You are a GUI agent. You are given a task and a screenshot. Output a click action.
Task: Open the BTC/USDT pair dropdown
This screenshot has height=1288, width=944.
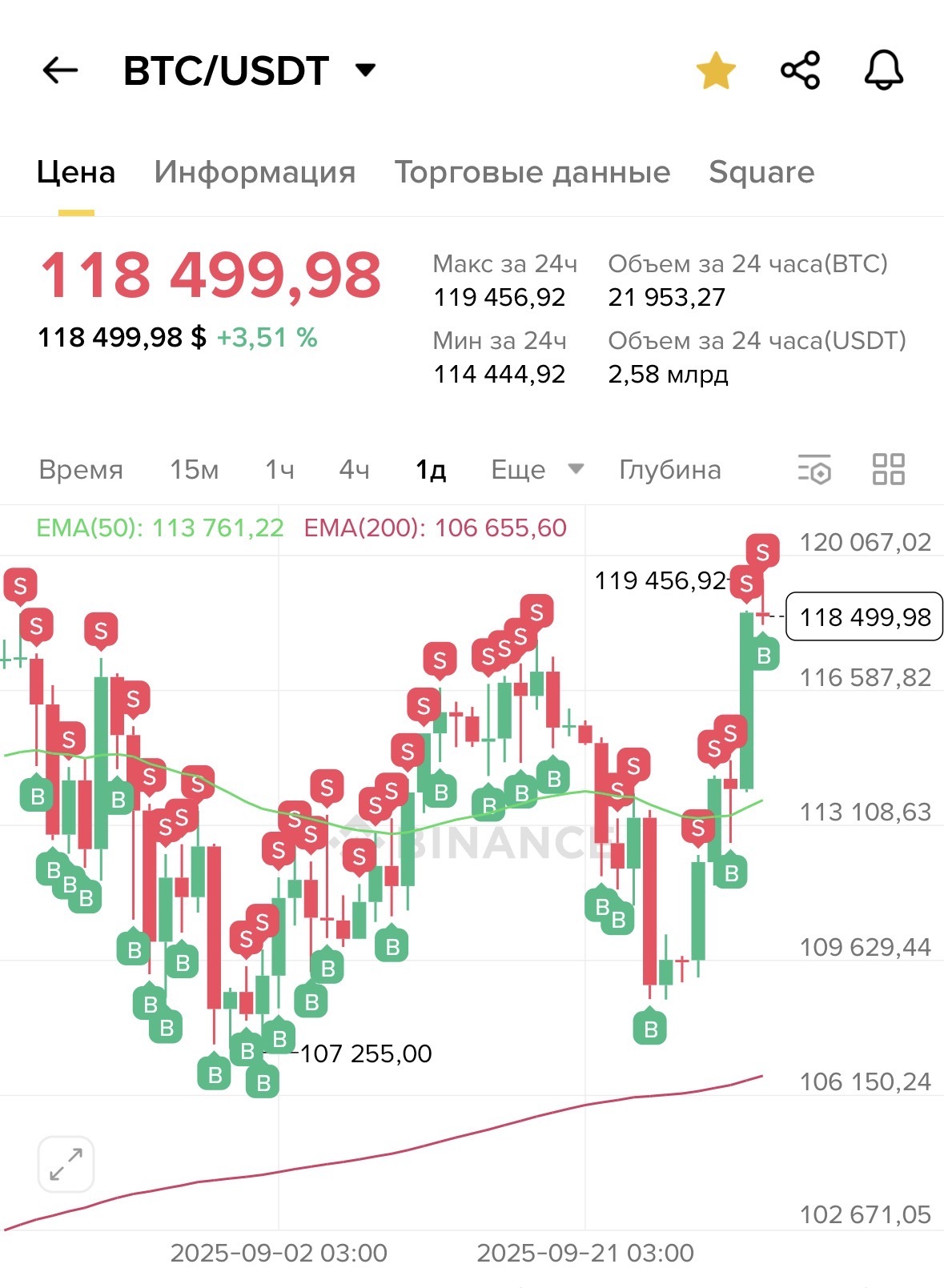click(x=365, y=70)
